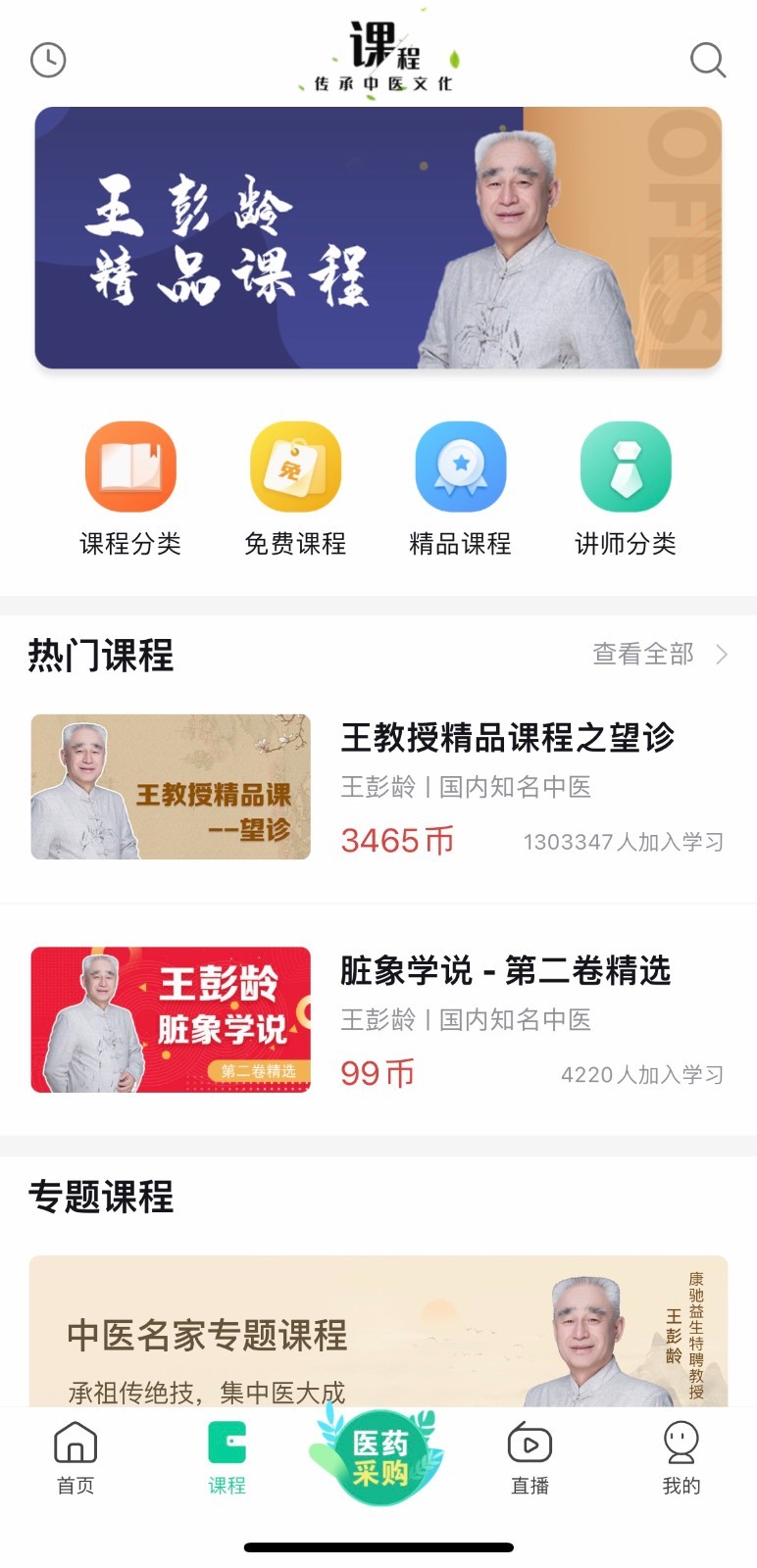Open 中医名家专题课程 card

point(378,1333)
